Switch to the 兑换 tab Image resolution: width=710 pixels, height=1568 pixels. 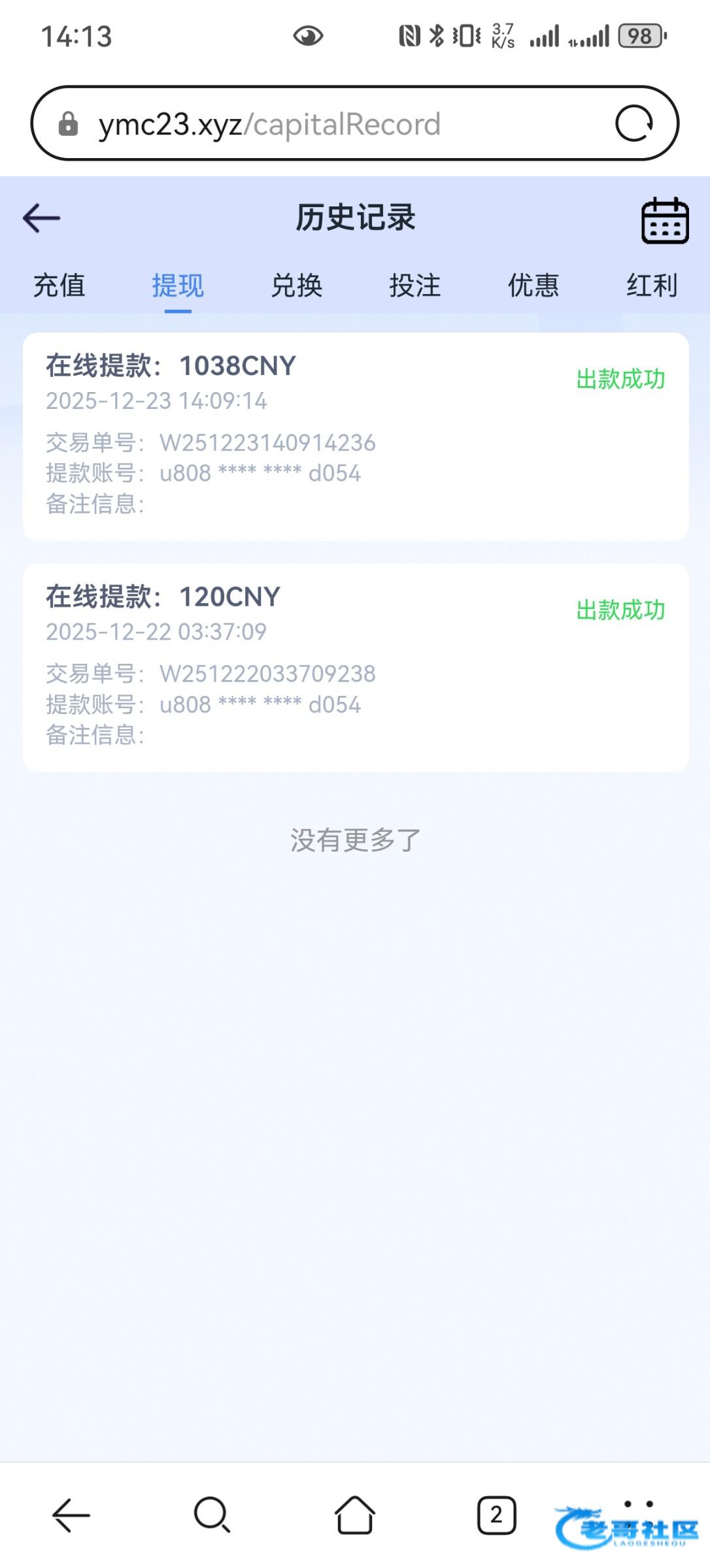(x=296, y=286)
